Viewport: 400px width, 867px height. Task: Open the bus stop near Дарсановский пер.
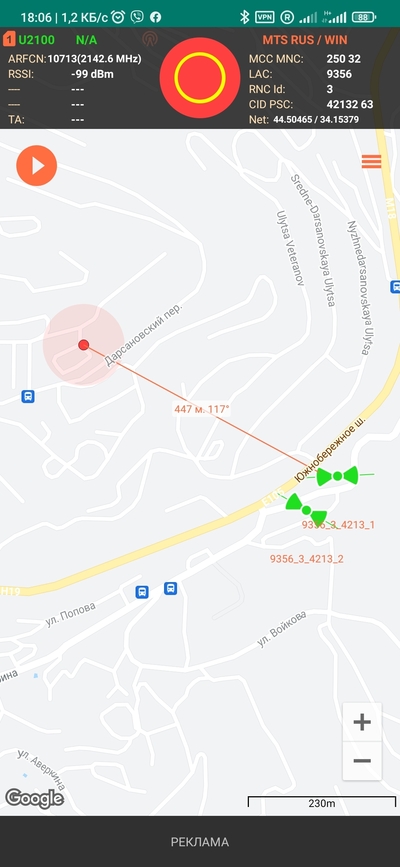[28, 396]
